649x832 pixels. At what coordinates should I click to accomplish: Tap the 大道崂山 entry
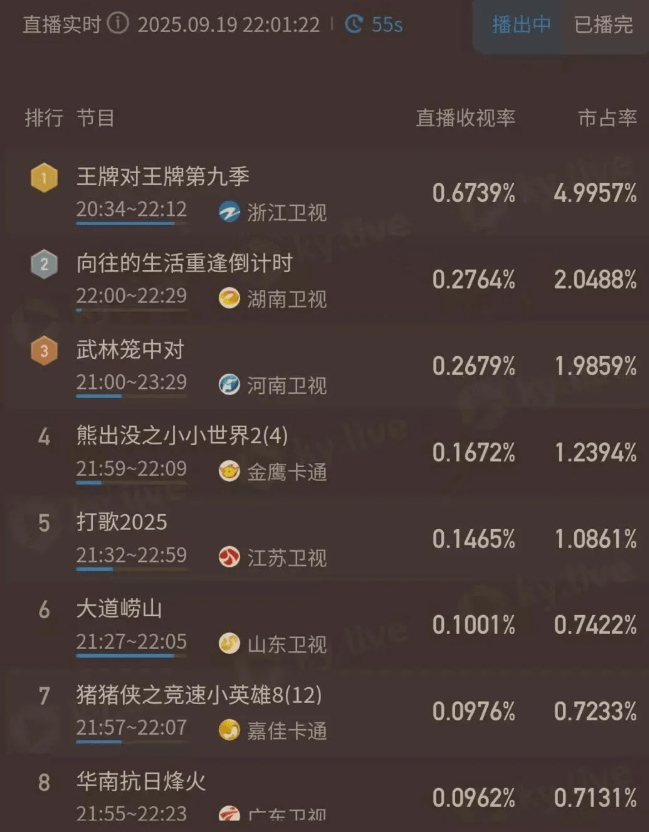[x=119, y=609]
